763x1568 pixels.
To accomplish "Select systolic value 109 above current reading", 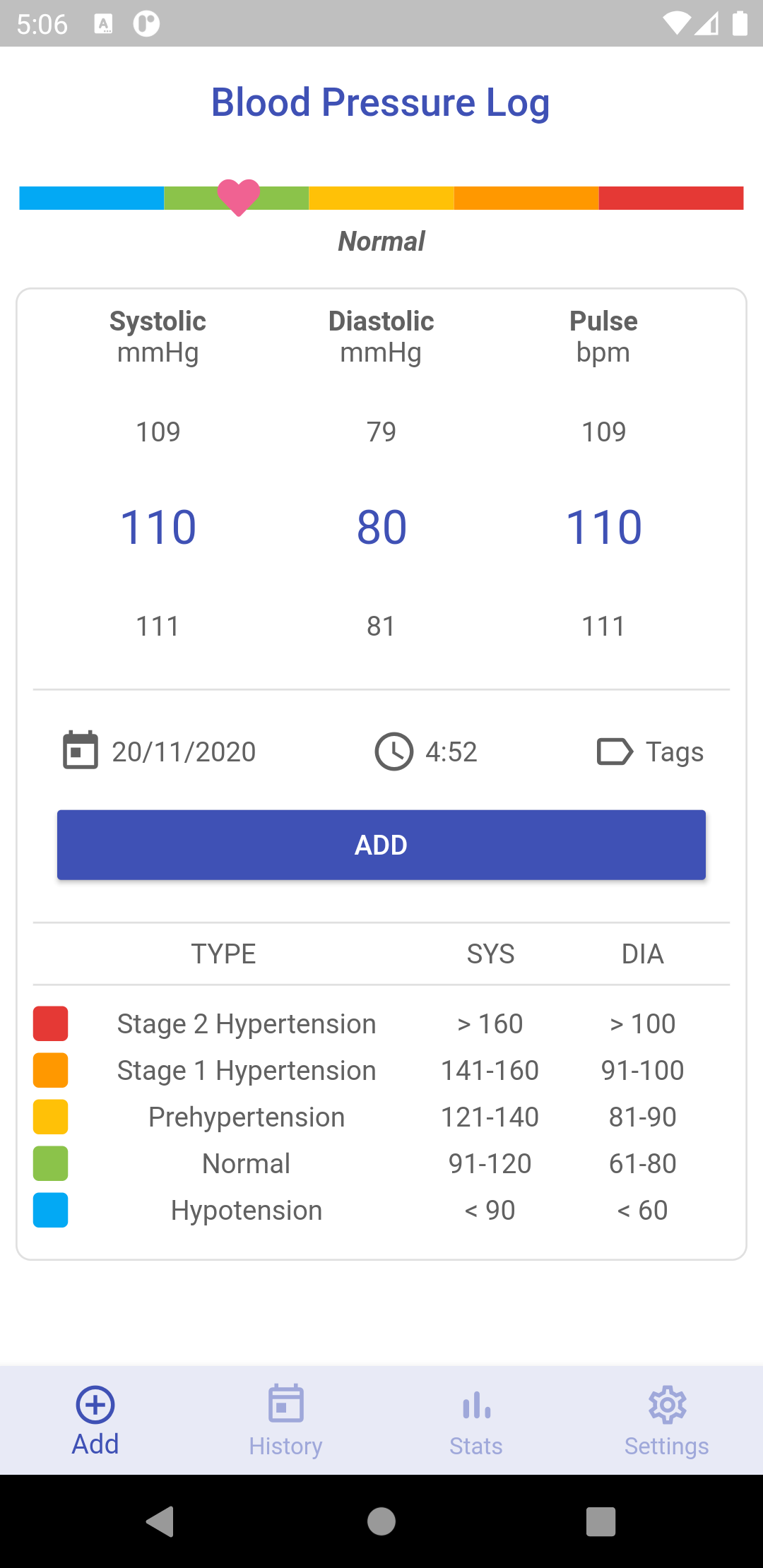I will (x=158, y=431).
